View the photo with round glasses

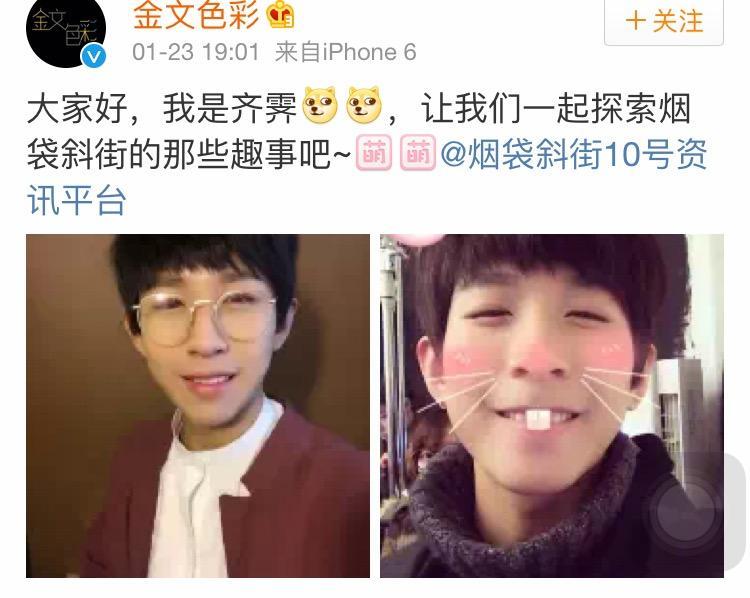[x=198, y=405]
